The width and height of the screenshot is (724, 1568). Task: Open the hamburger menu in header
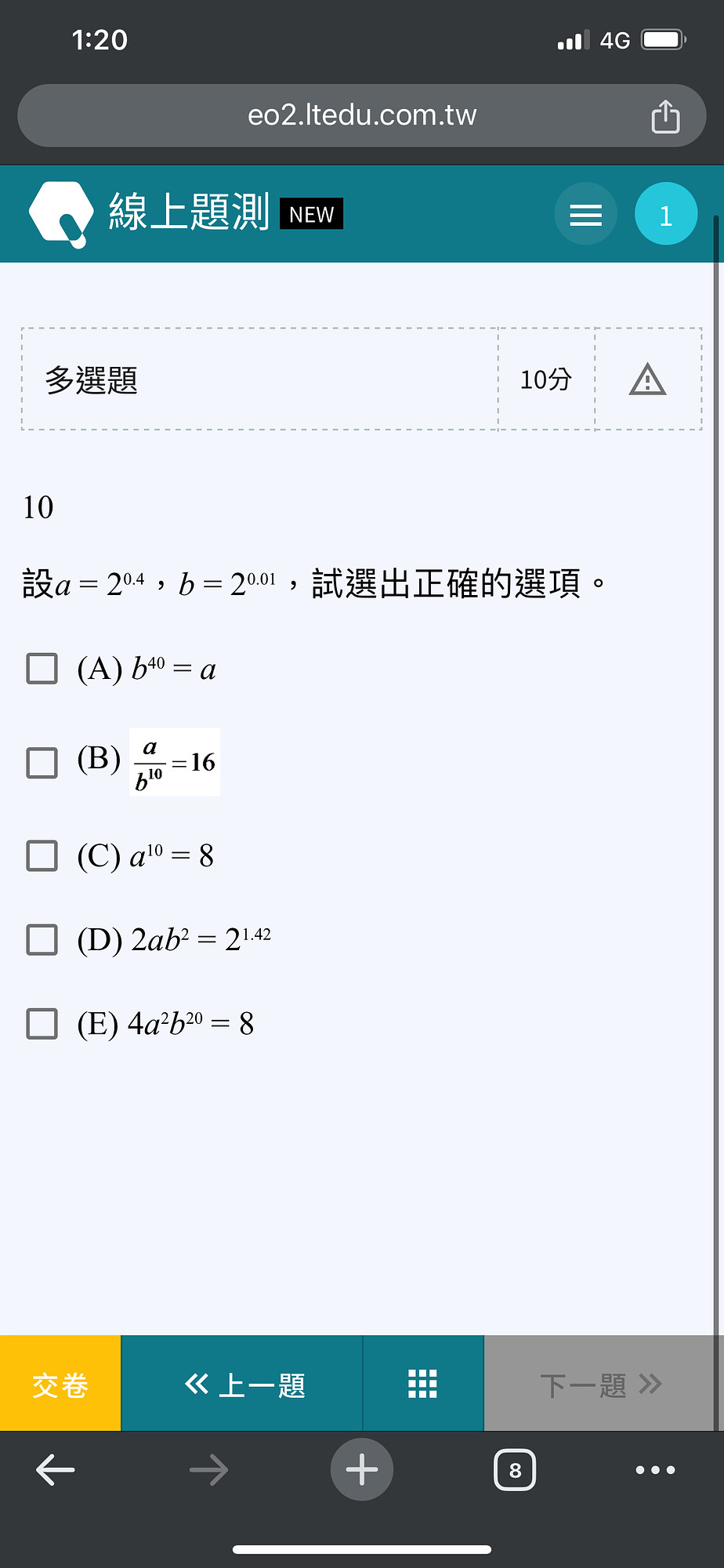coord(585,214)
